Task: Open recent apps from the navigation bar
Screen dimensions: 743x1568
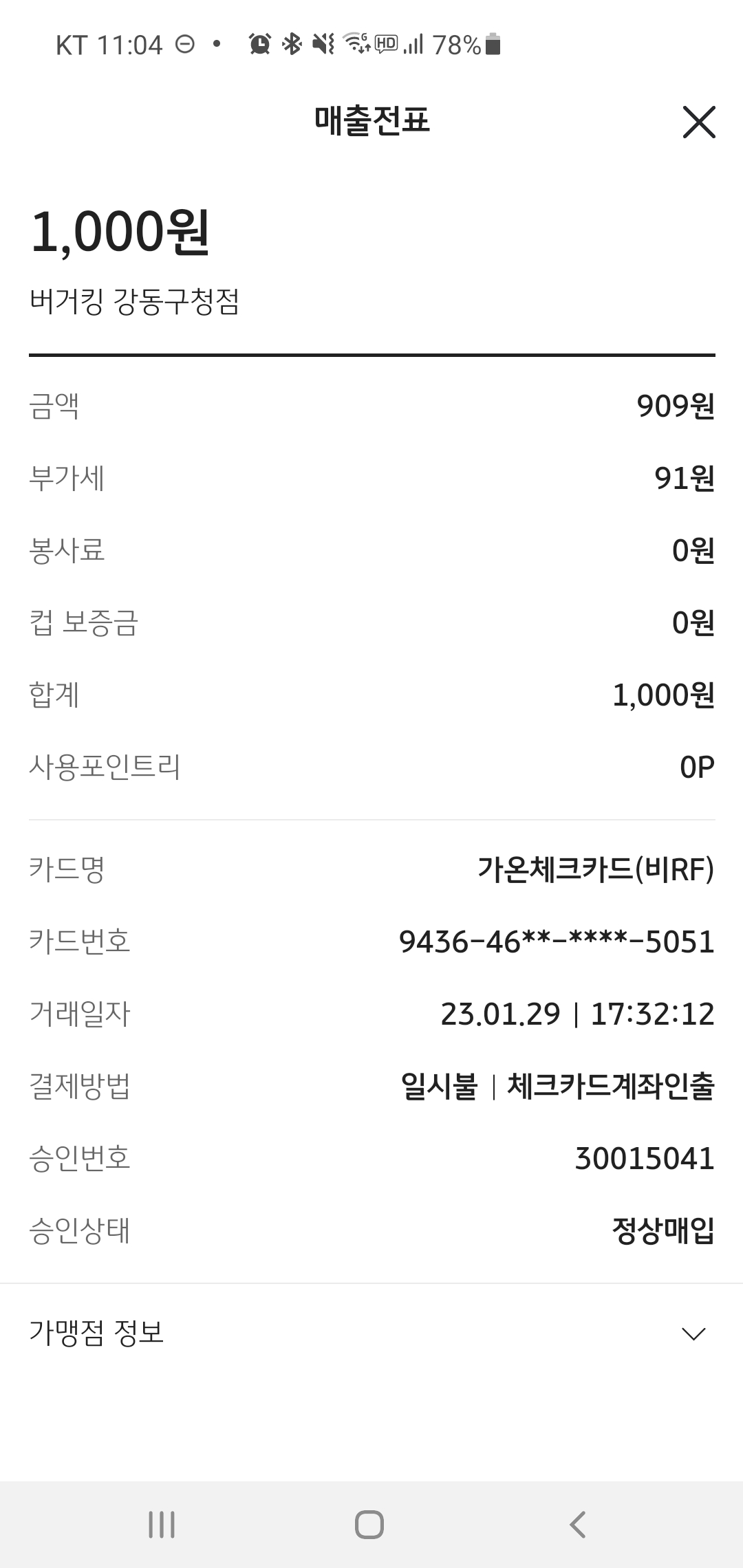Action: point(162,1524)
